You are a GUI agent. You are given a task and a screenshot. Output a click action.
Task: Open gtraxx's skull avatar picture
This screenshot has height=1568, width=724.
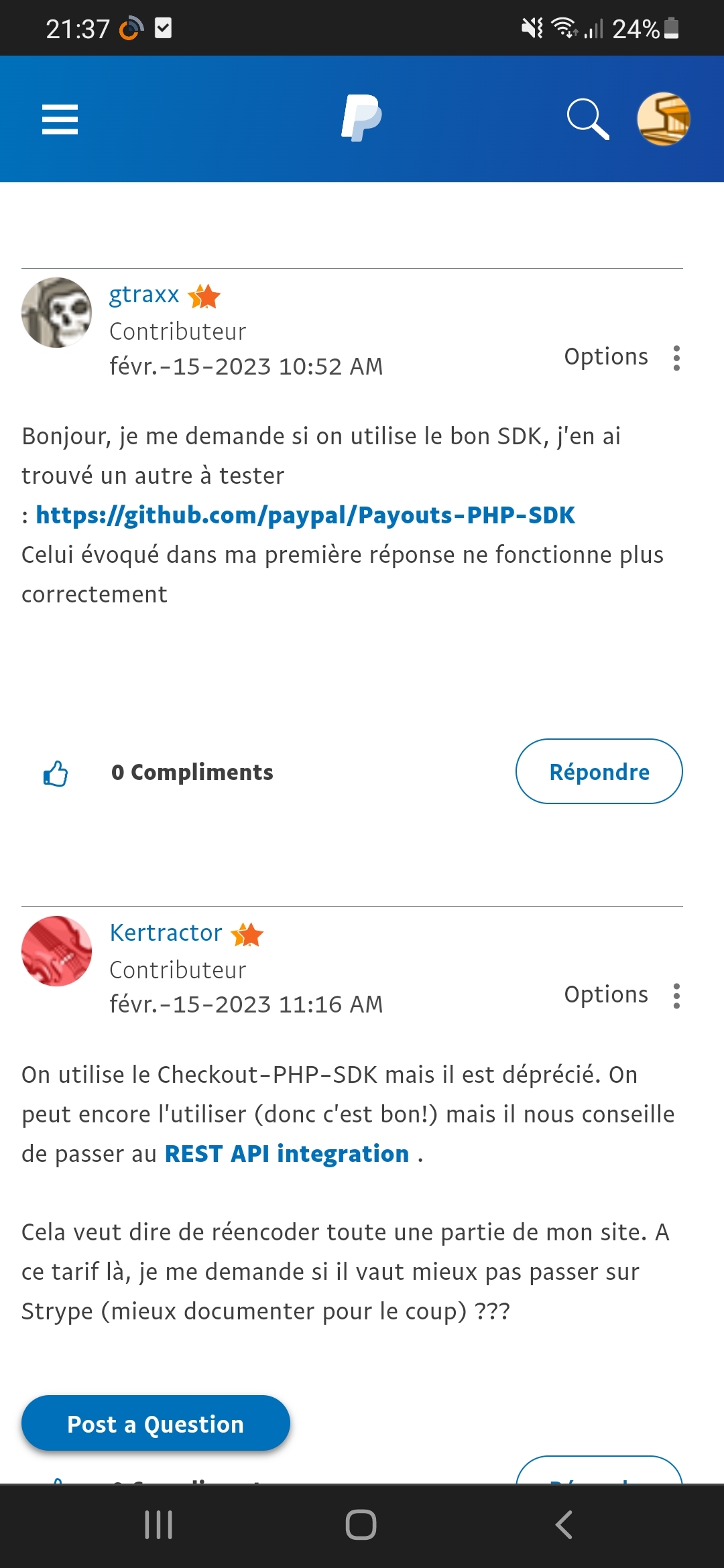coord(57,313)
